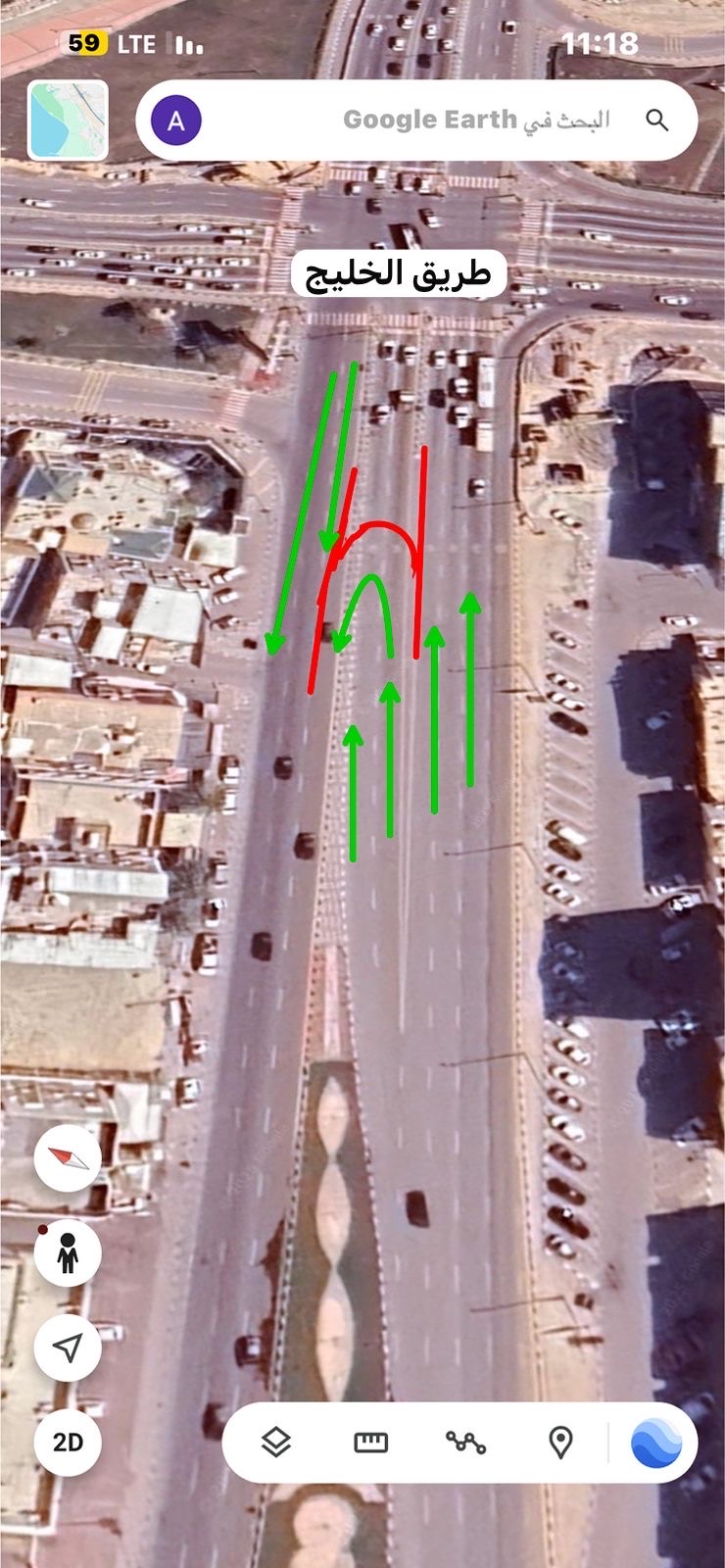Select the ruler measure tool
This screenshot has width=725, height=1568.
tap(370, 1443)
